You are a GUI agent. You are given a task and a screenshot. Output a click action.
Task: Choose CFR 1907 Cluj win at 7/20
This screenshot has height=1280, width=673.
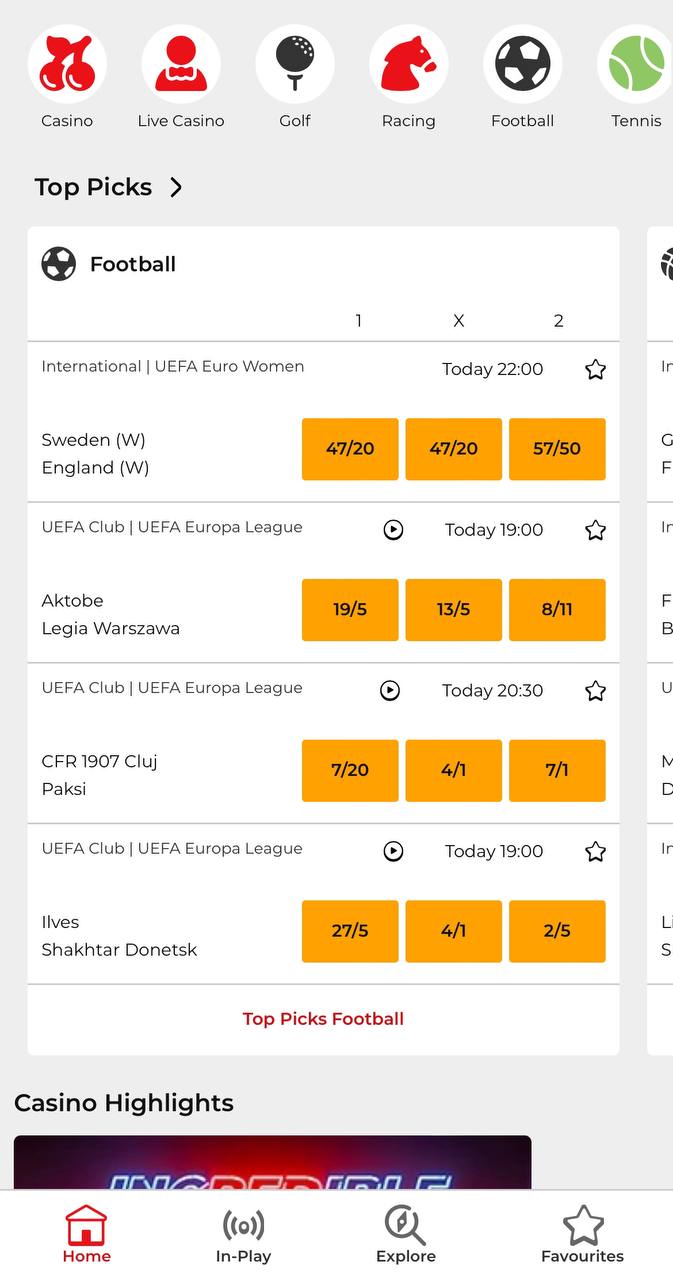[350, 771]
